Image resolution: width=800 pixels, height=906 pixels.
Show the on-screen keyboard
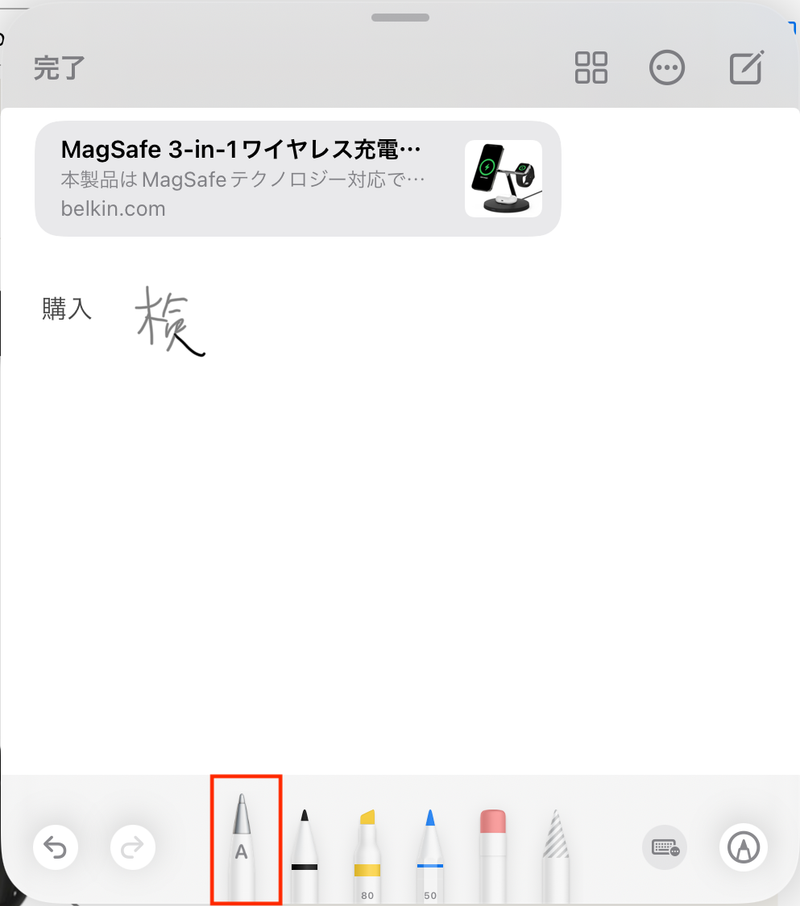click(x=665, y=848)
